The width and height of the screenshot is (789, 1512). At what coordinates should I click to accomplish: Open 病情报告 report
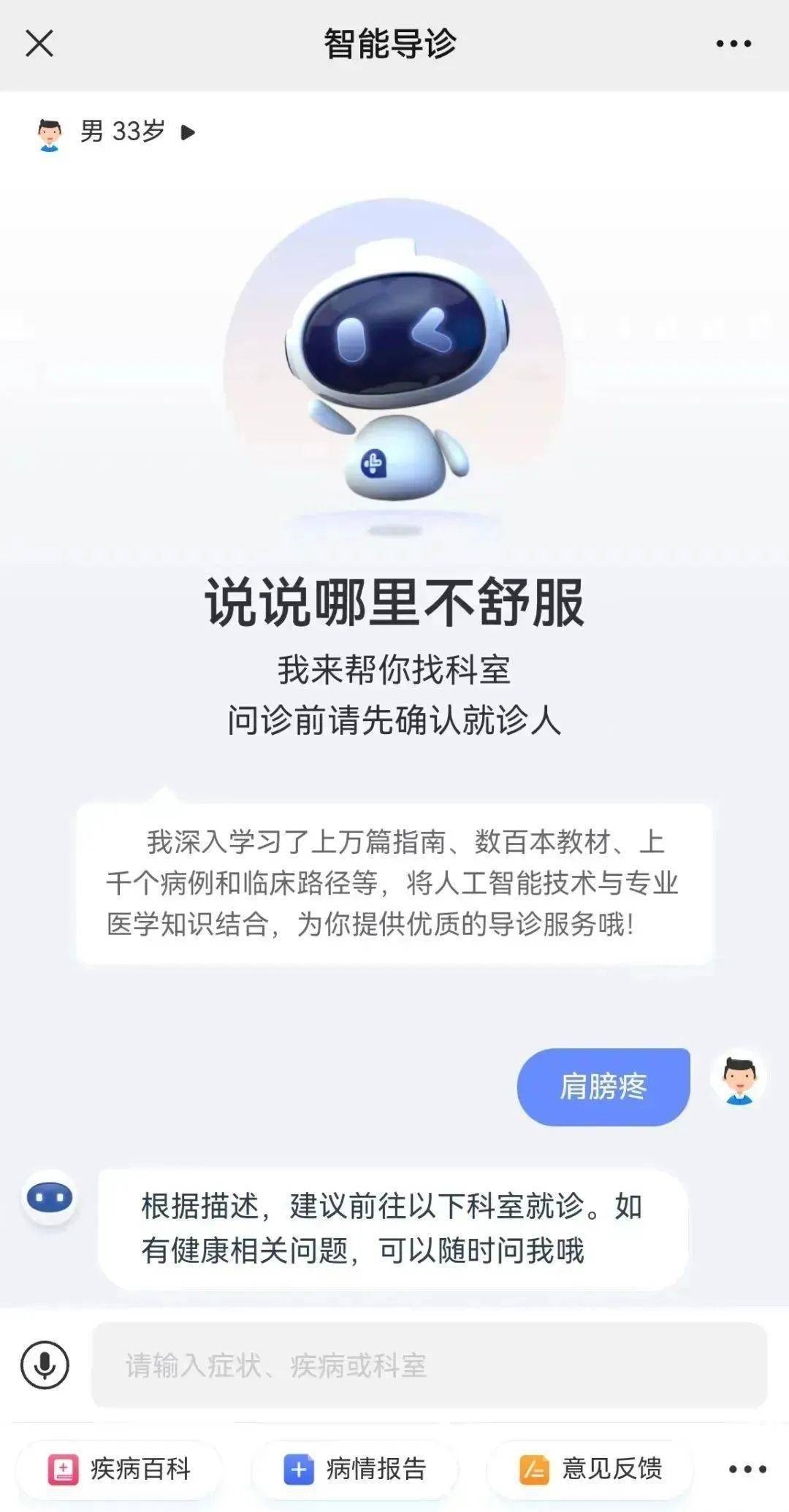coord(355,1469)
